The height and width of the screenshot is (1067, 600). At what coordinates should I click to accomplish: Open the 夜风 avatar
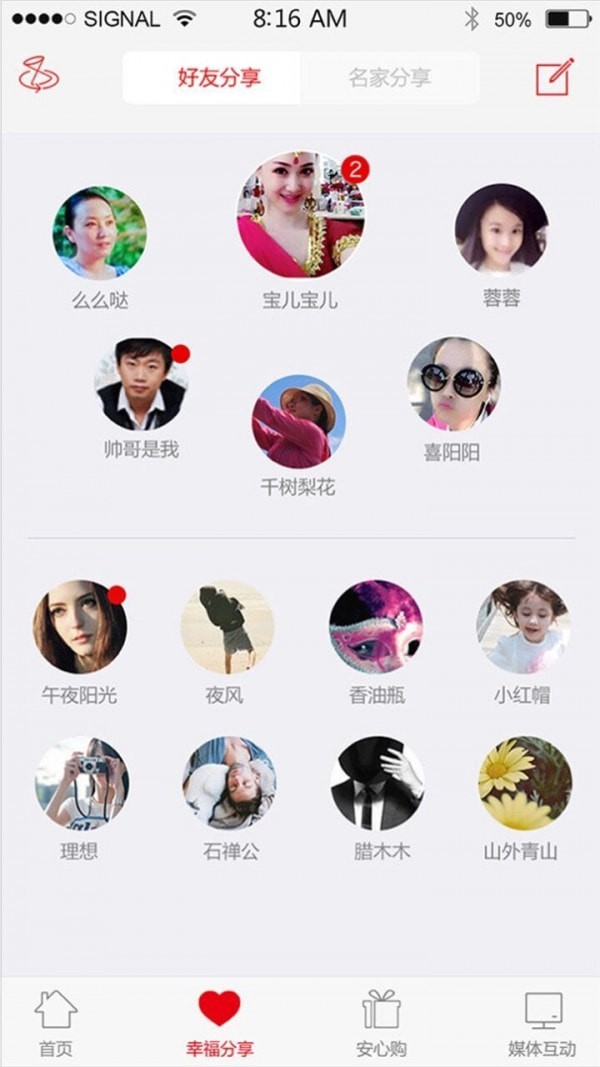[227, 627]
